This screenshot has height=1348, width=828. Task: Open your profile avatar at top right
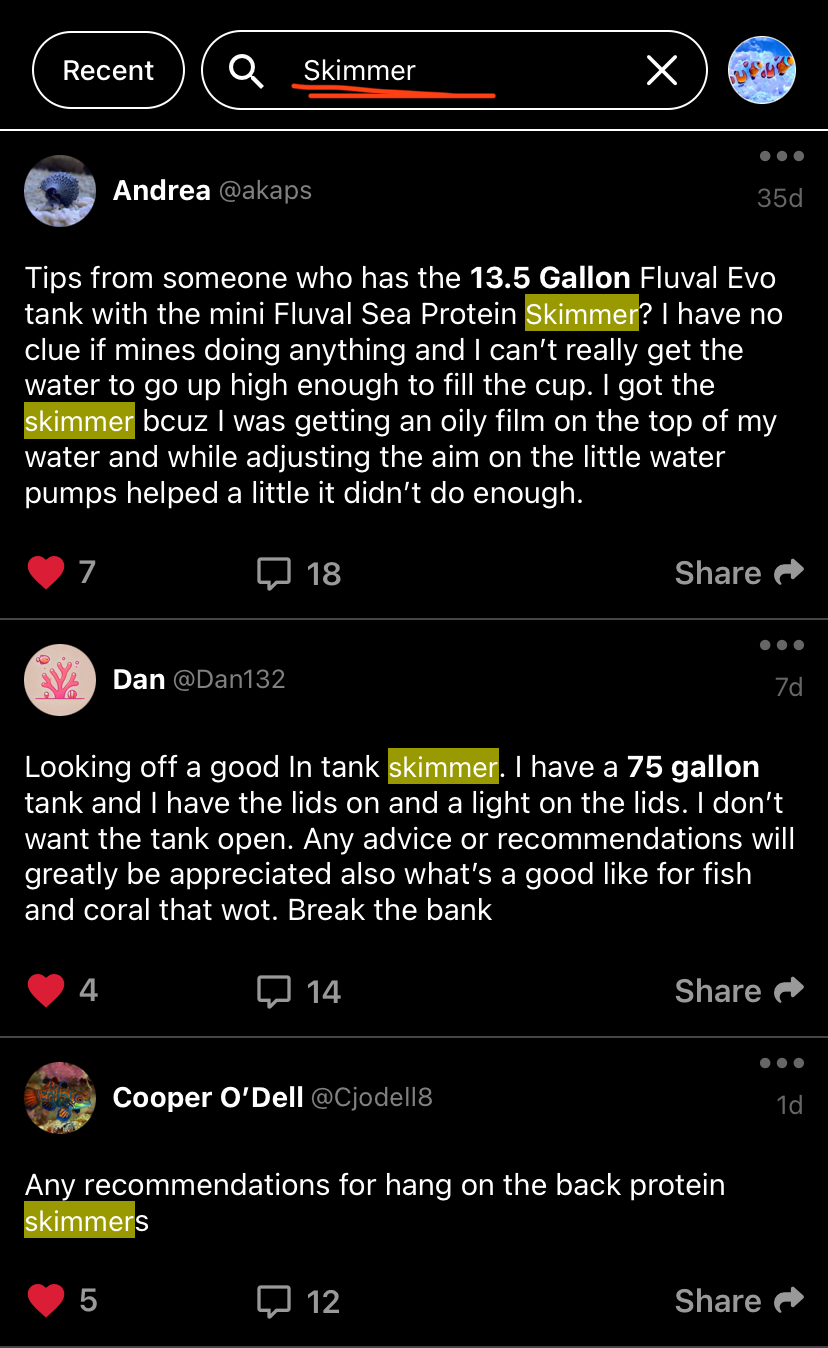[x=762, y=71]
